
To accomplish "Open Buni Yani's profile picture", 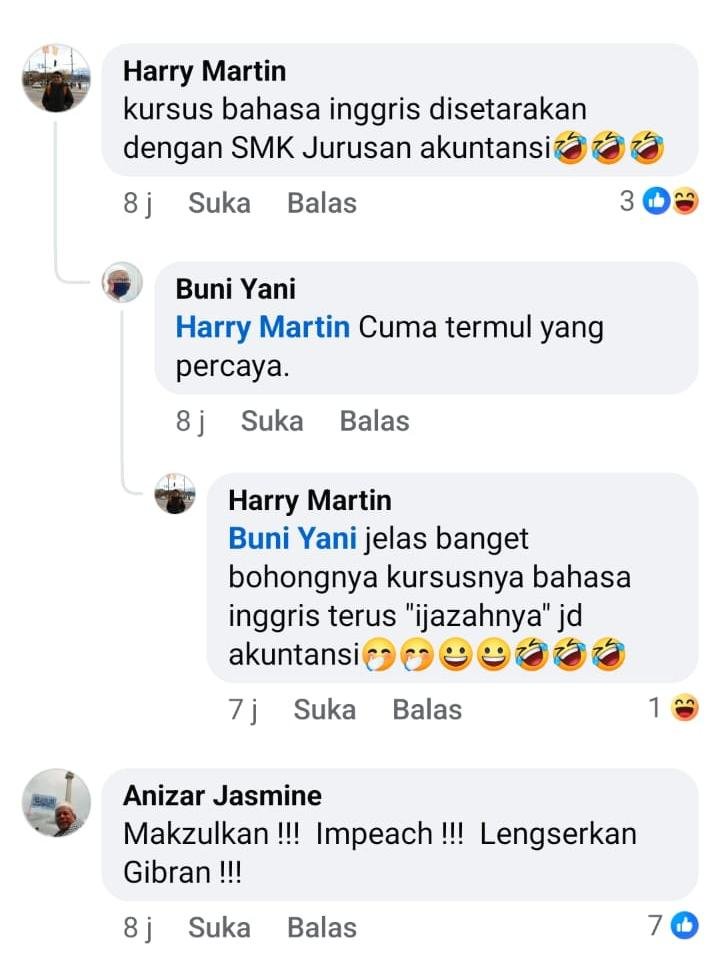I will point(121,285).
